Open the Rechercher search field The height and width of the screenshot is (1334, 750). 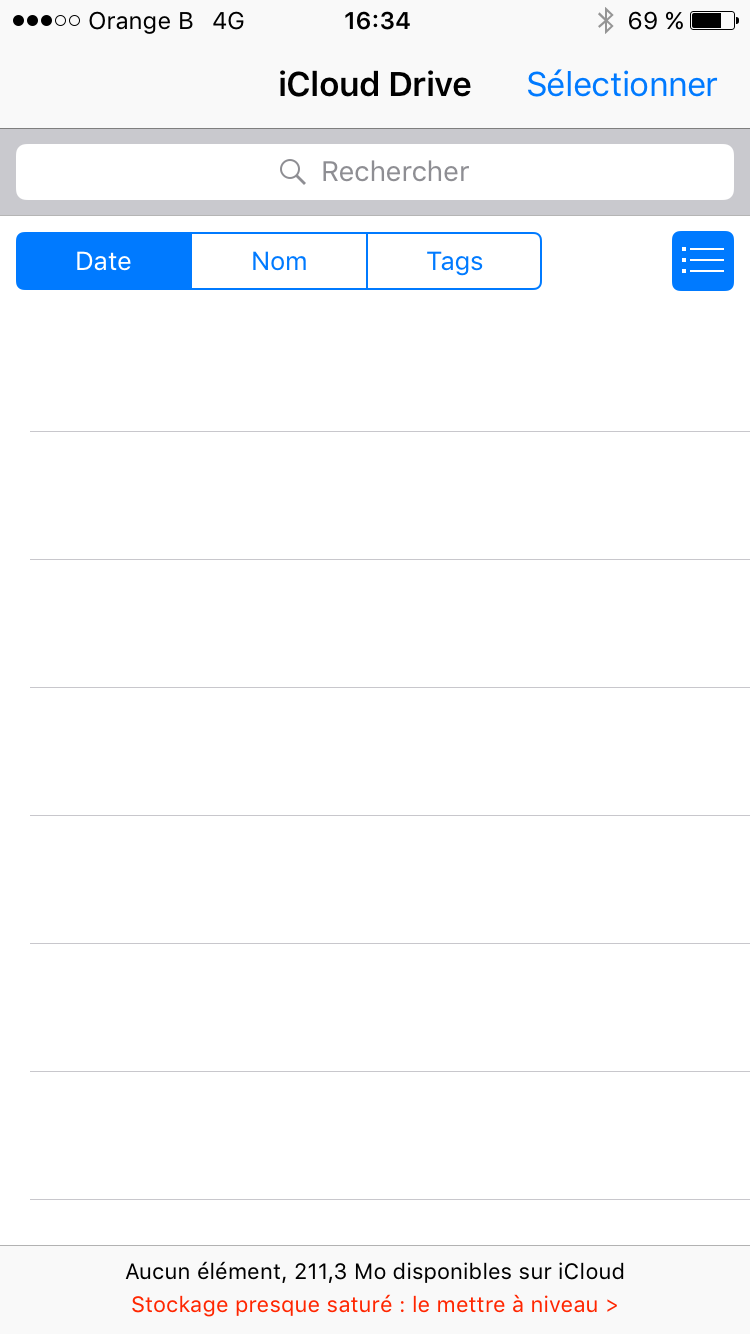[375, 172]
